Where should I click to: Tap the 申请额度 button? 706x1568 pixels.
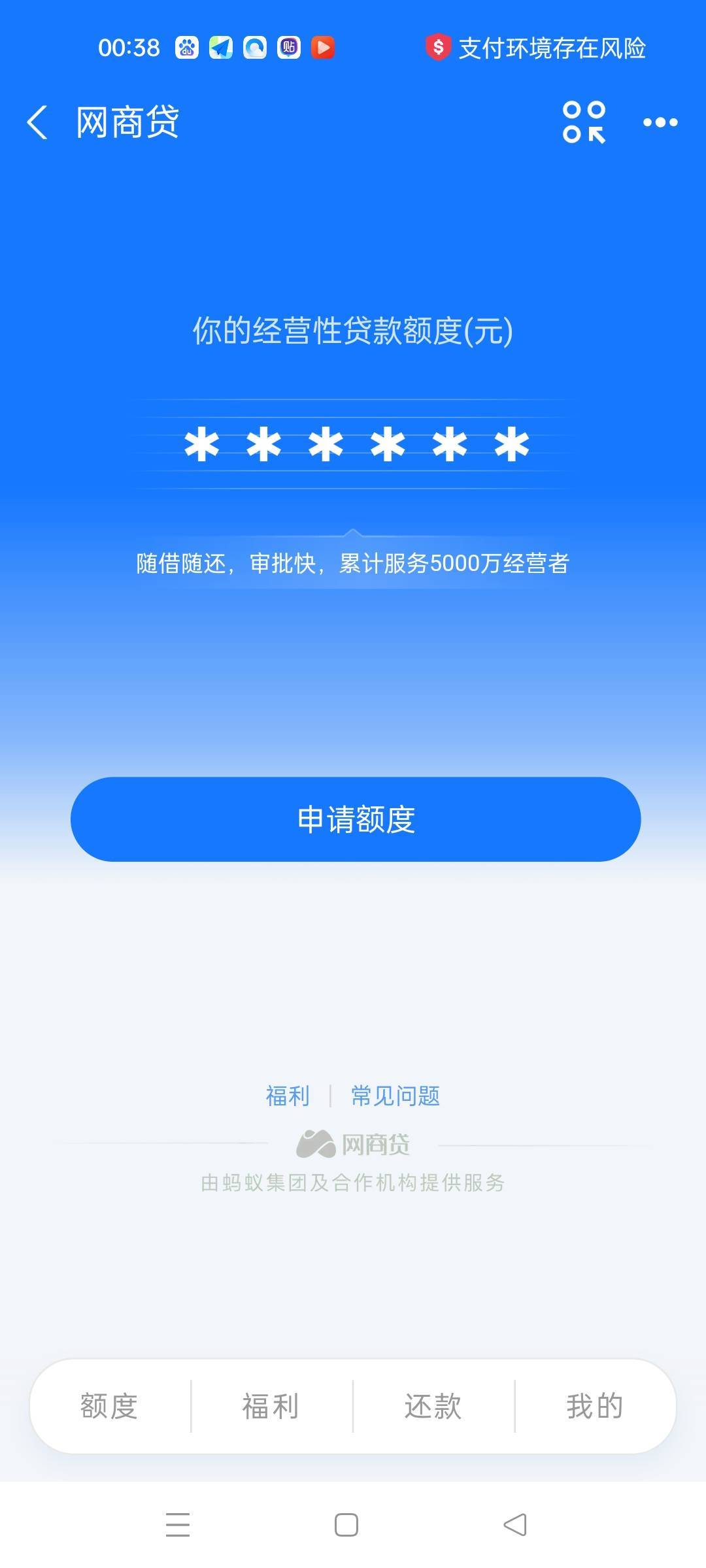(356, 819)
